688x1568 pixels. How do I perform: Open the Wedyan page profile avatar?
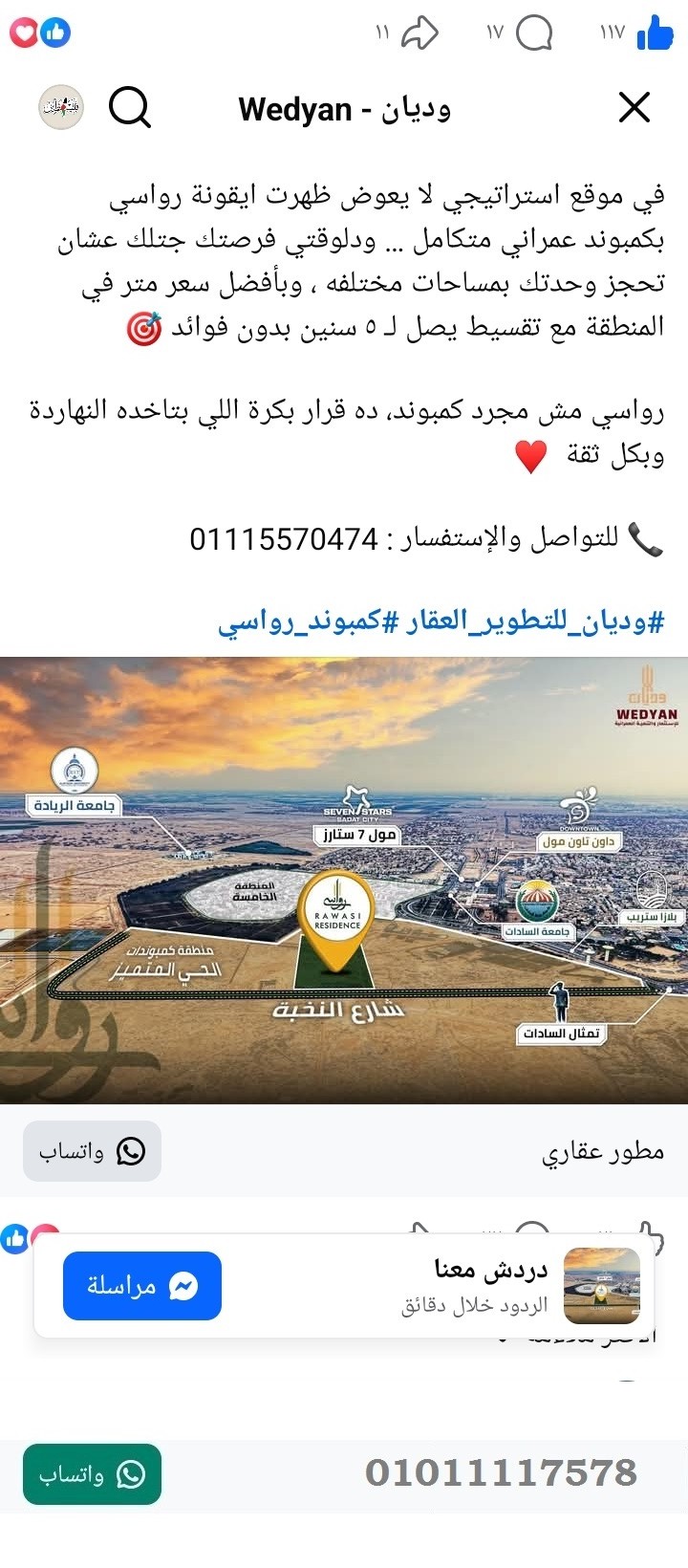63,107
